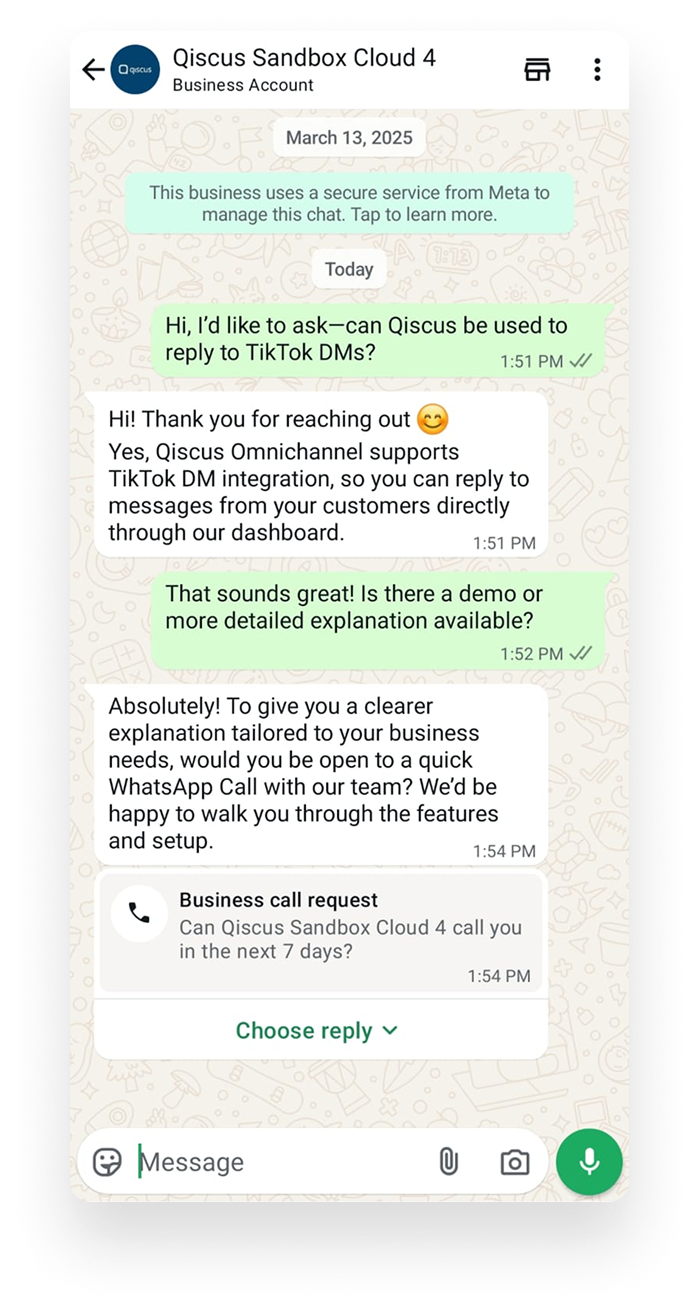Open the emoji sticker picker

pyautogui.click(x=107, y=1161)
